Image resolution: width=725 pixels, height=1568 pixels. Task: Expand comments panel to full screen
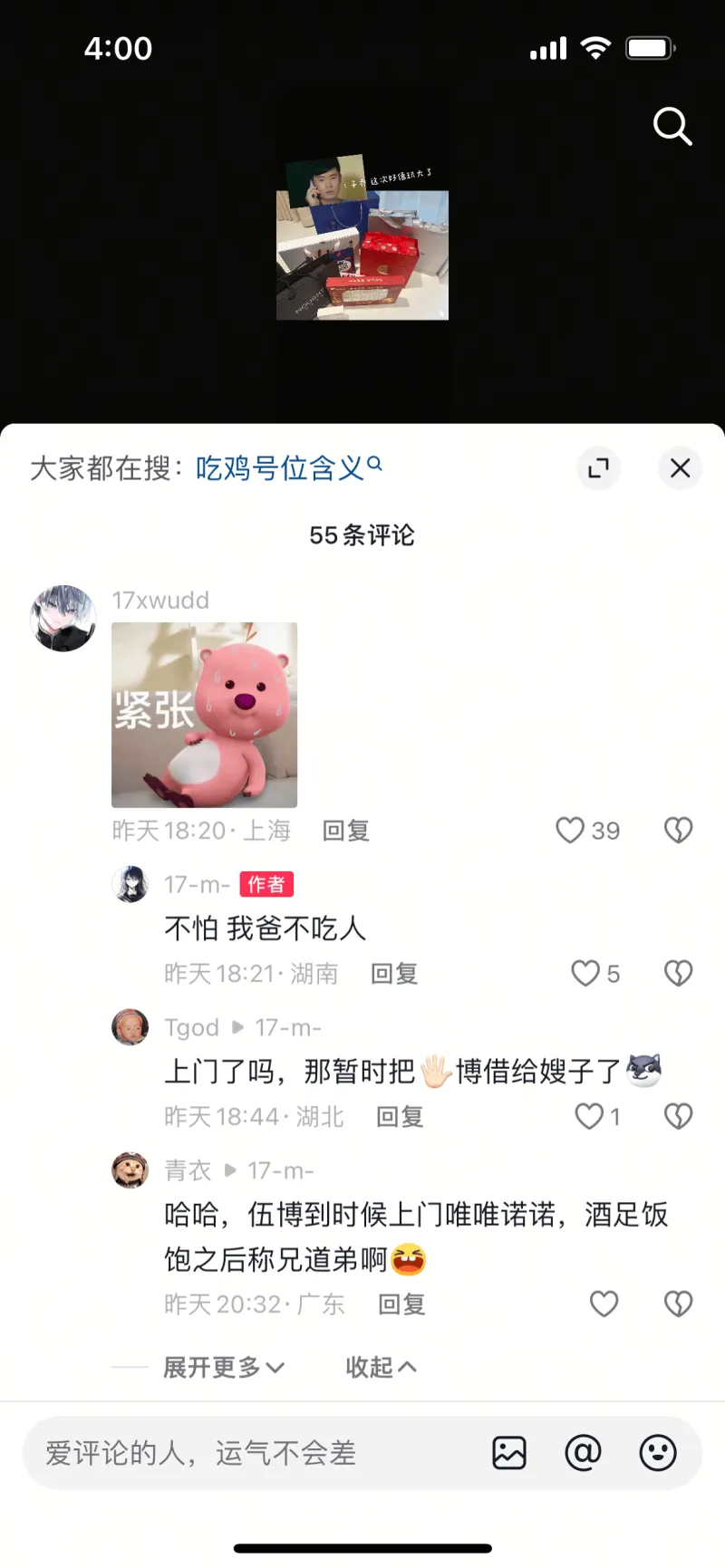click(x=598, y=468)
